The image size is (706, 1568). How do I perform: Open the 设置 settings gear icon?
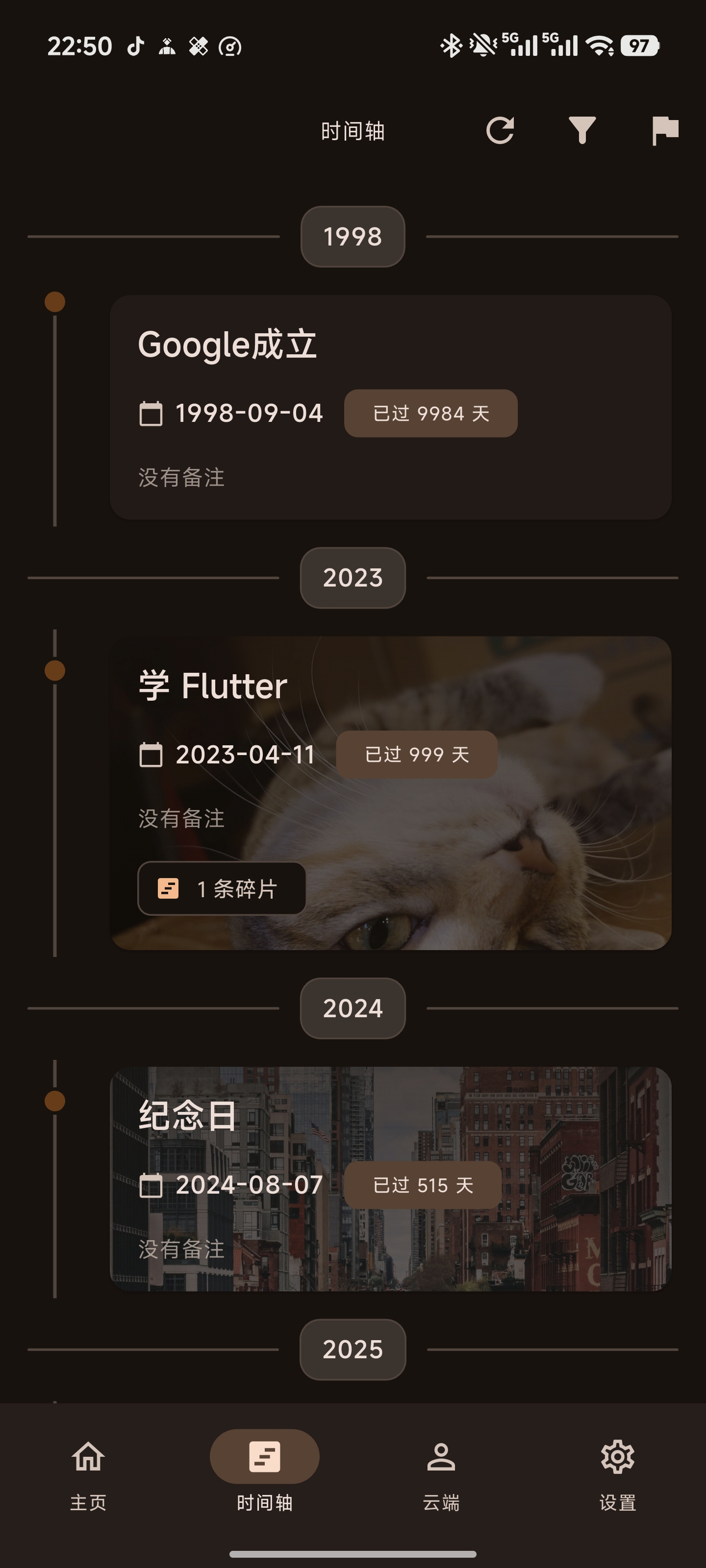point(617,1457)
